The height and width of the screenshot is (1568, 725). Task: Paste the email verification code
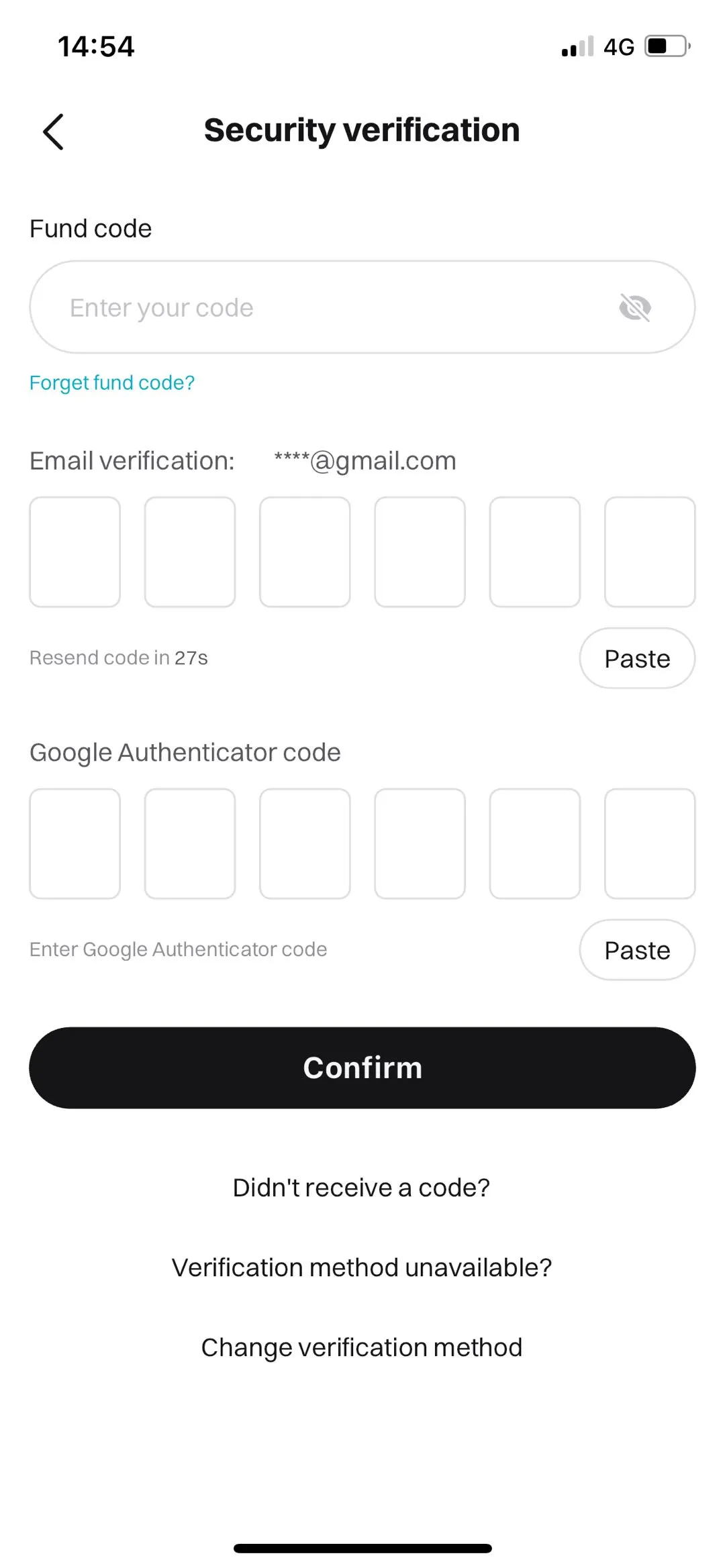[x=637, y=658]
